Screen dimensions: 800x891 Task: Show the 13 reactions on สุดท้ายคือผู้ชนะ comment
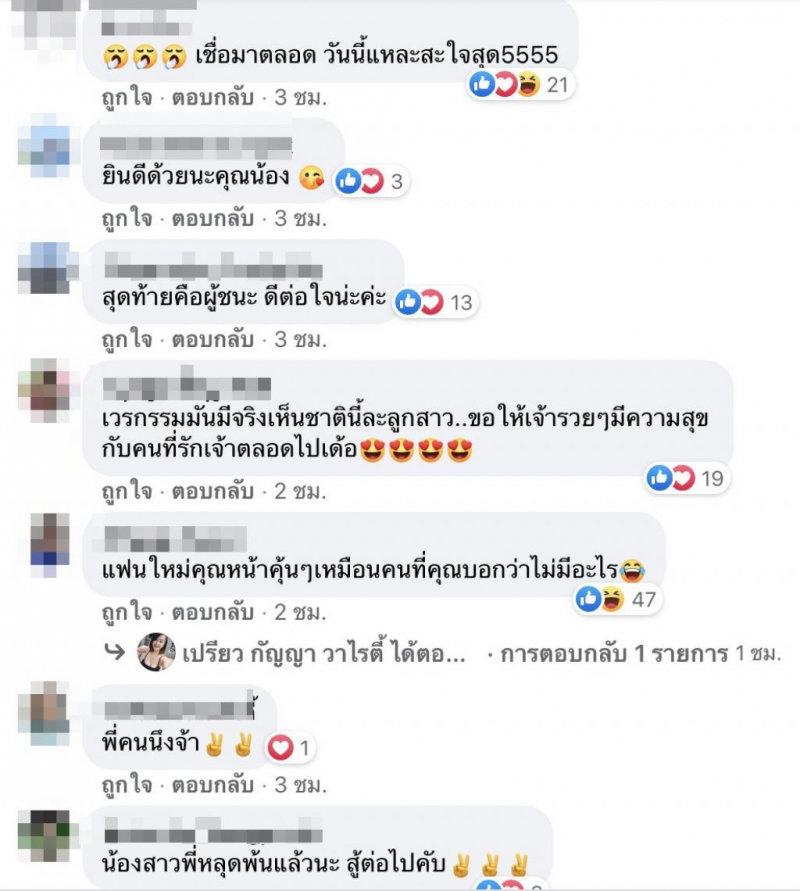click(x=433, y=301)
